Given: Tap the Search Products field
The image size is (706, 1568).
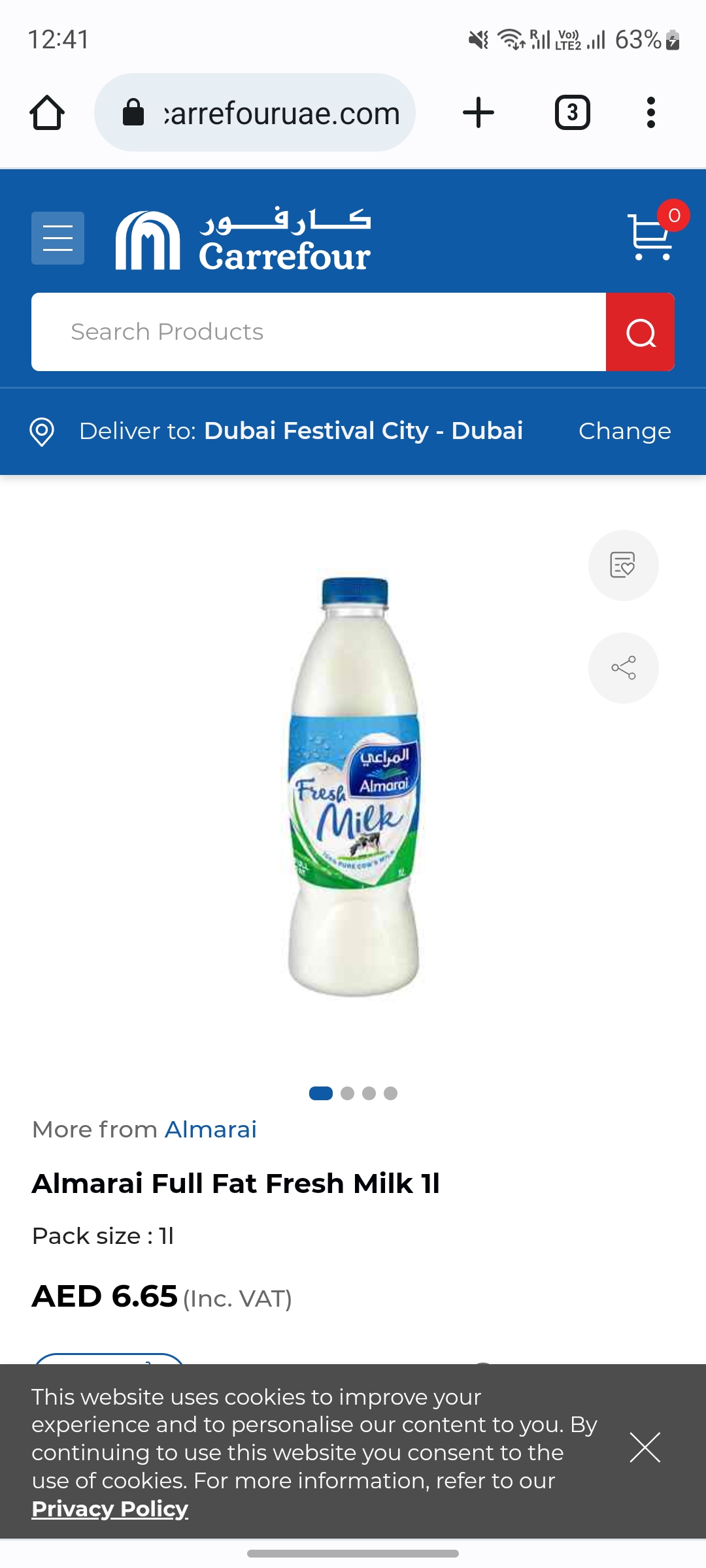Looking at the screenshot, I should pyautogui.click(x=318, y=332).
